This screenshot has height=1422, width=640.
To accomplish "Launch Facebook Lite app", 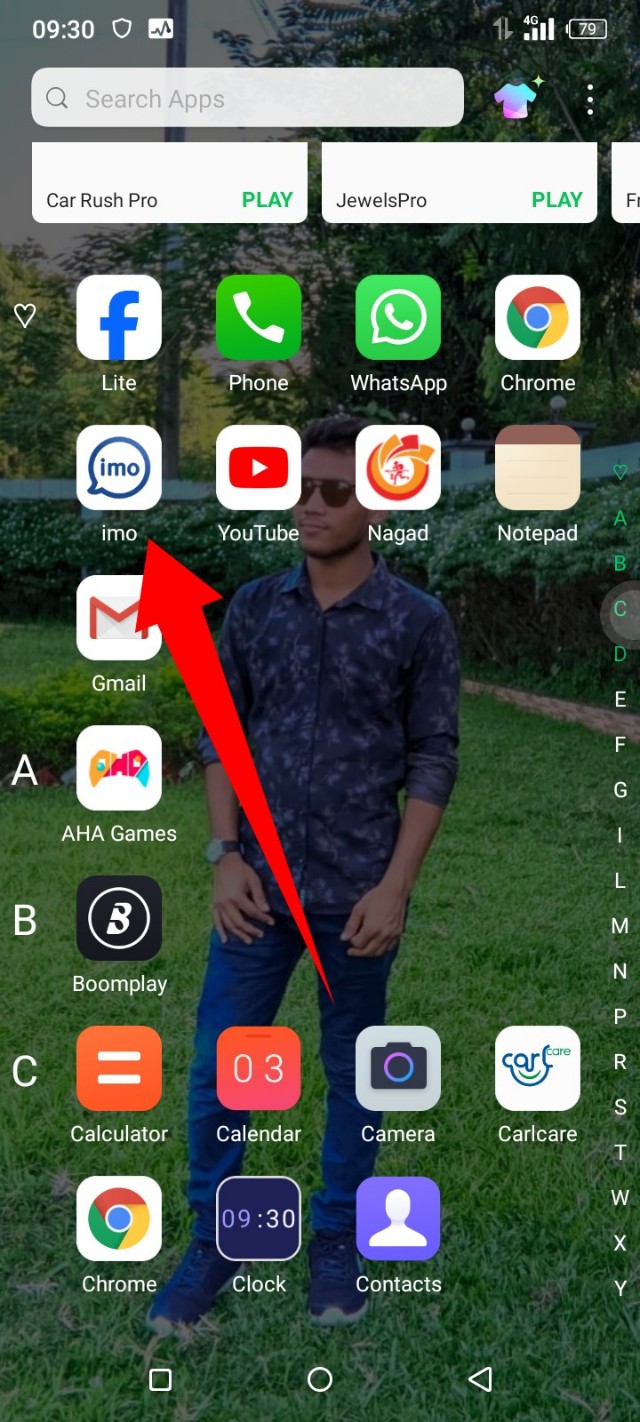I will 119,318.
